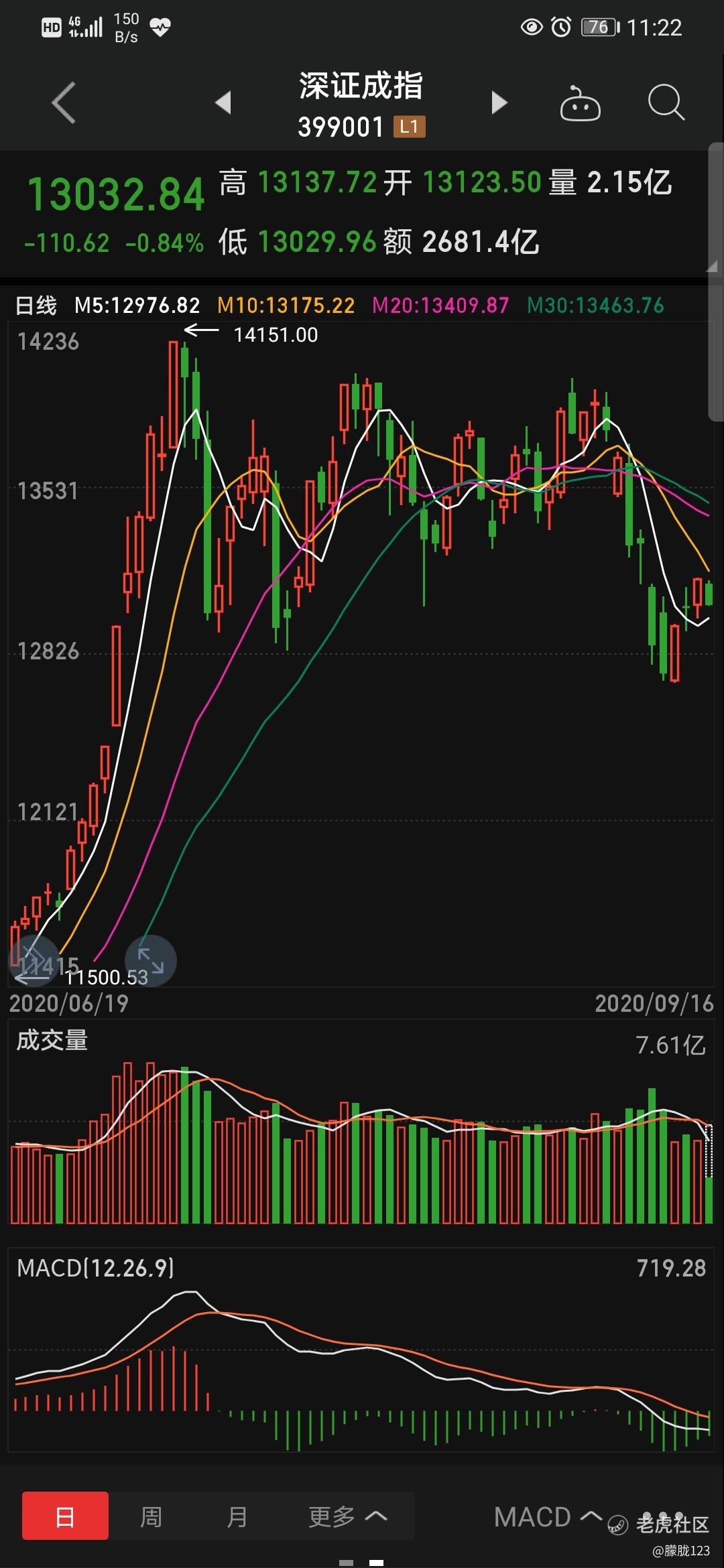
Task: Expand the quote details corner arrow
Action: click(711, 266)
